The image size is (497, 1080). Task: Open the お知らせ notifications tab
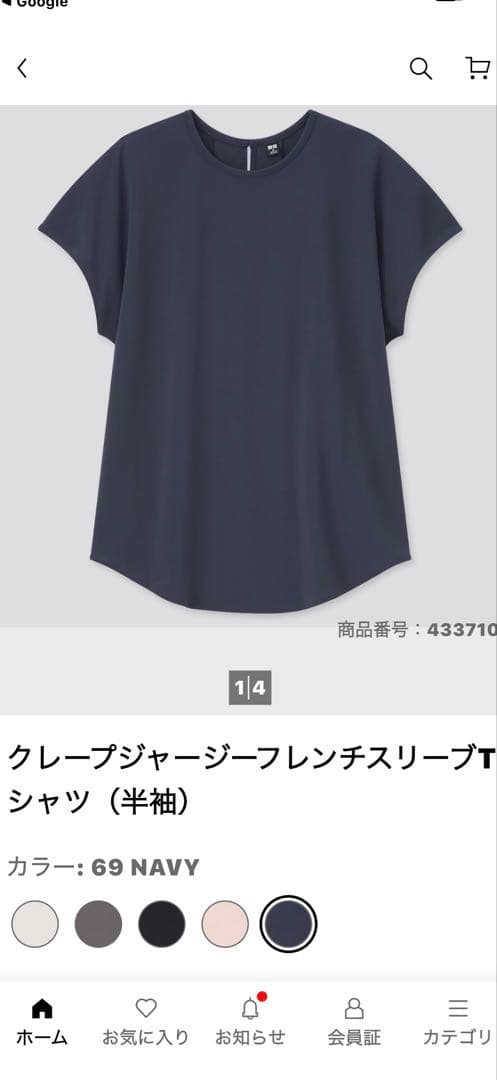(250, 1023)
